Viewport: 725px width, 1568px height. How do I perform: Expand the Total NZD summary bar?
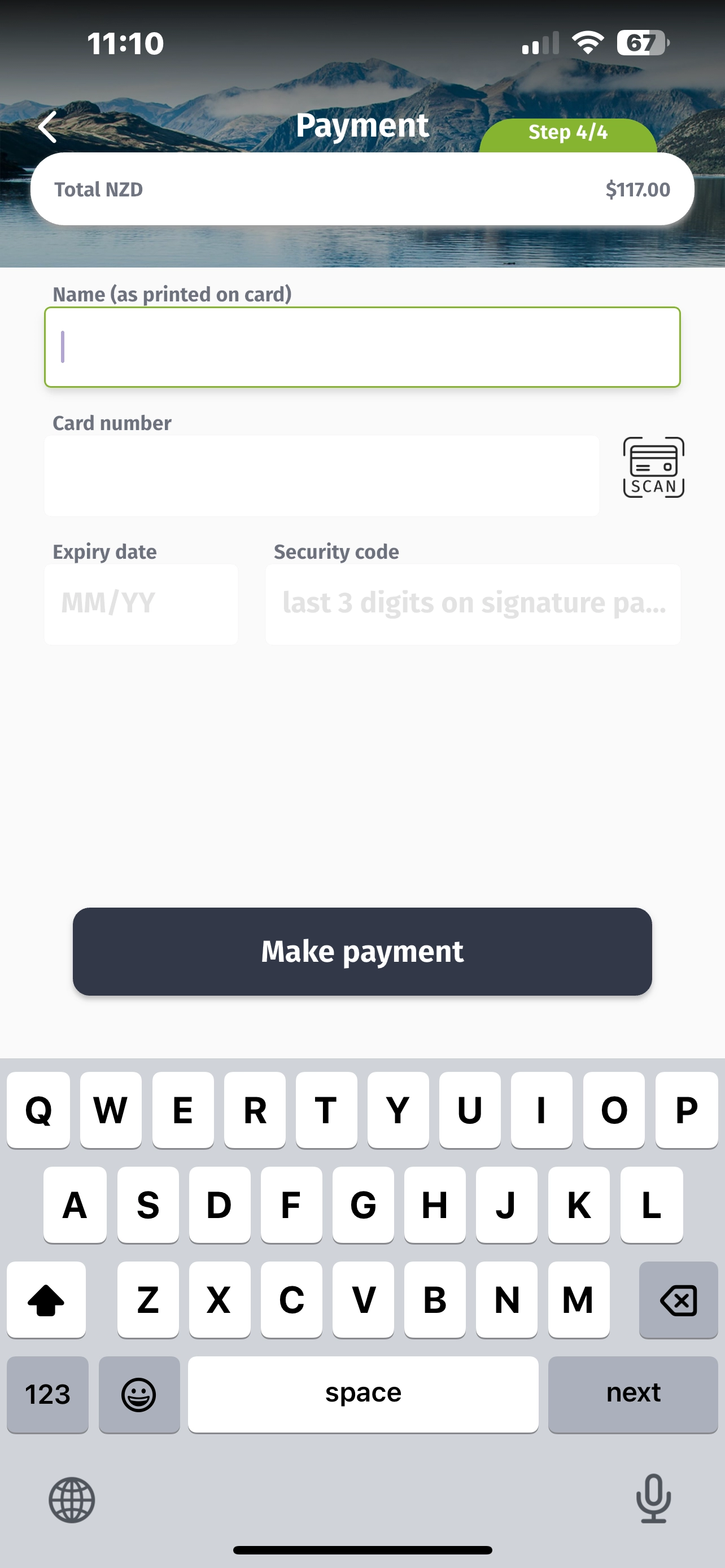[362, 189]
